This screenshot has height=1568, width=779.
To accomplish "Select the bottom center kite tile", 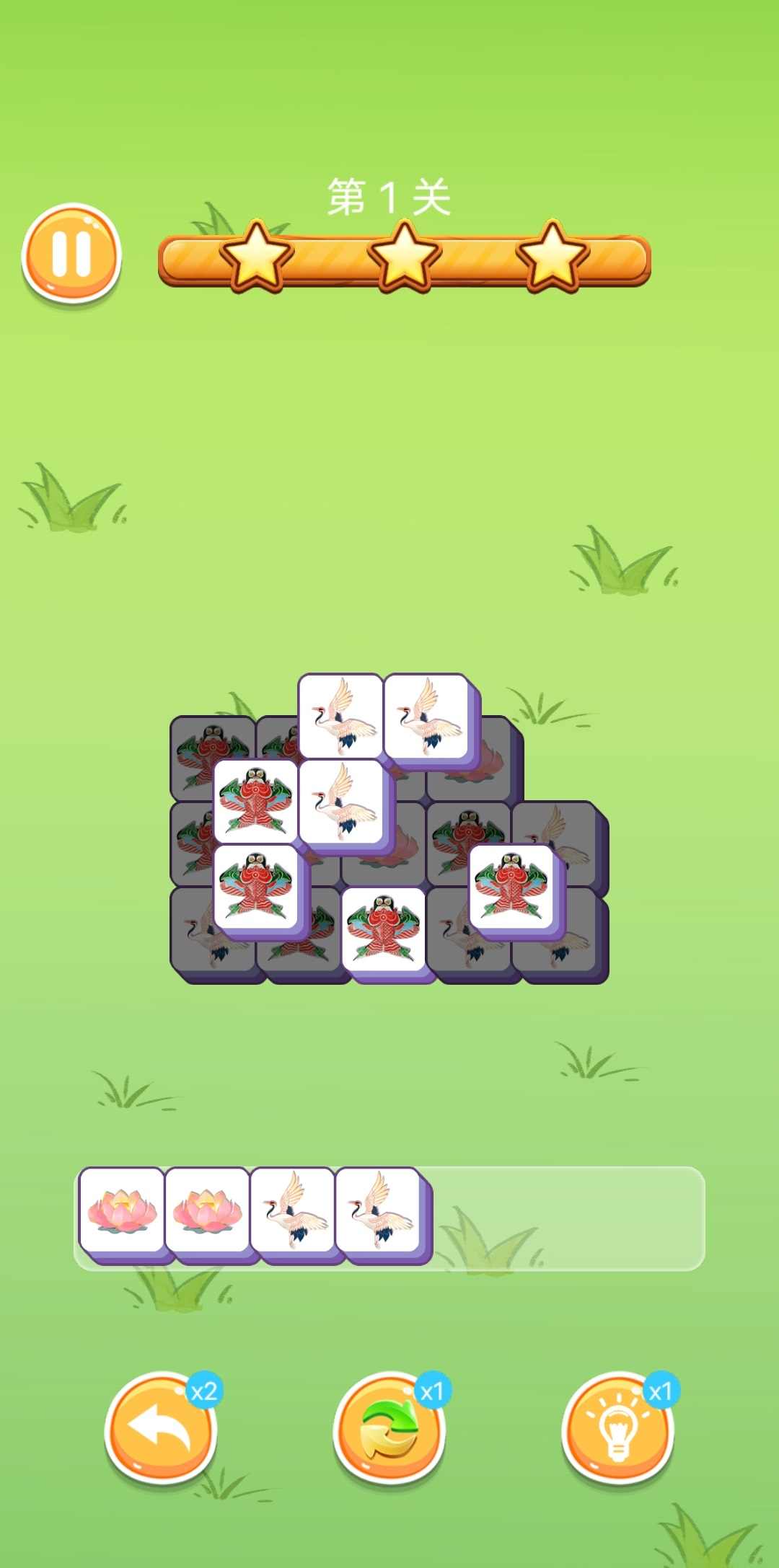I will (x=384, y=930).
